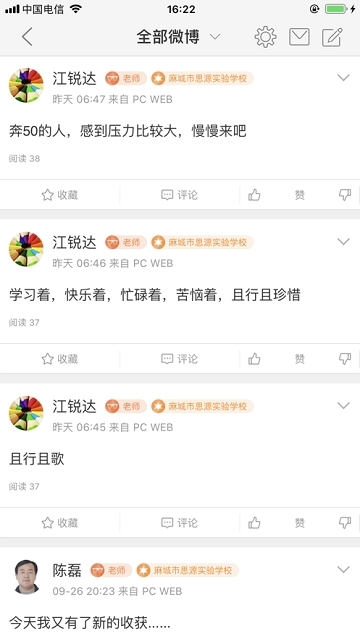Screen dimensions: 360x639
Task: Dislike the 奔50的人 post
Action: coord(345,195)
